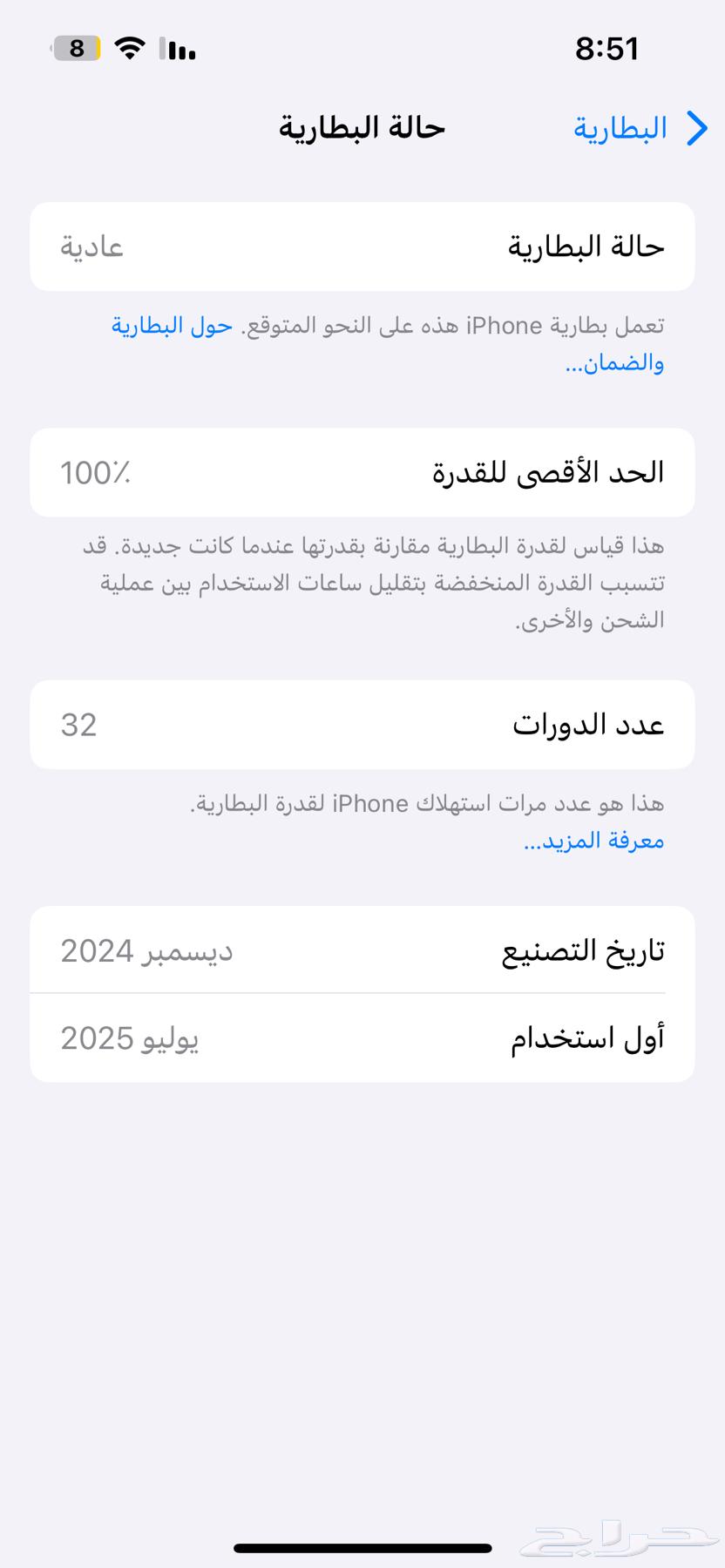Open the البطارية back navigation item
Viewport: 725px width, 1568px height.
tap(620, 127)
